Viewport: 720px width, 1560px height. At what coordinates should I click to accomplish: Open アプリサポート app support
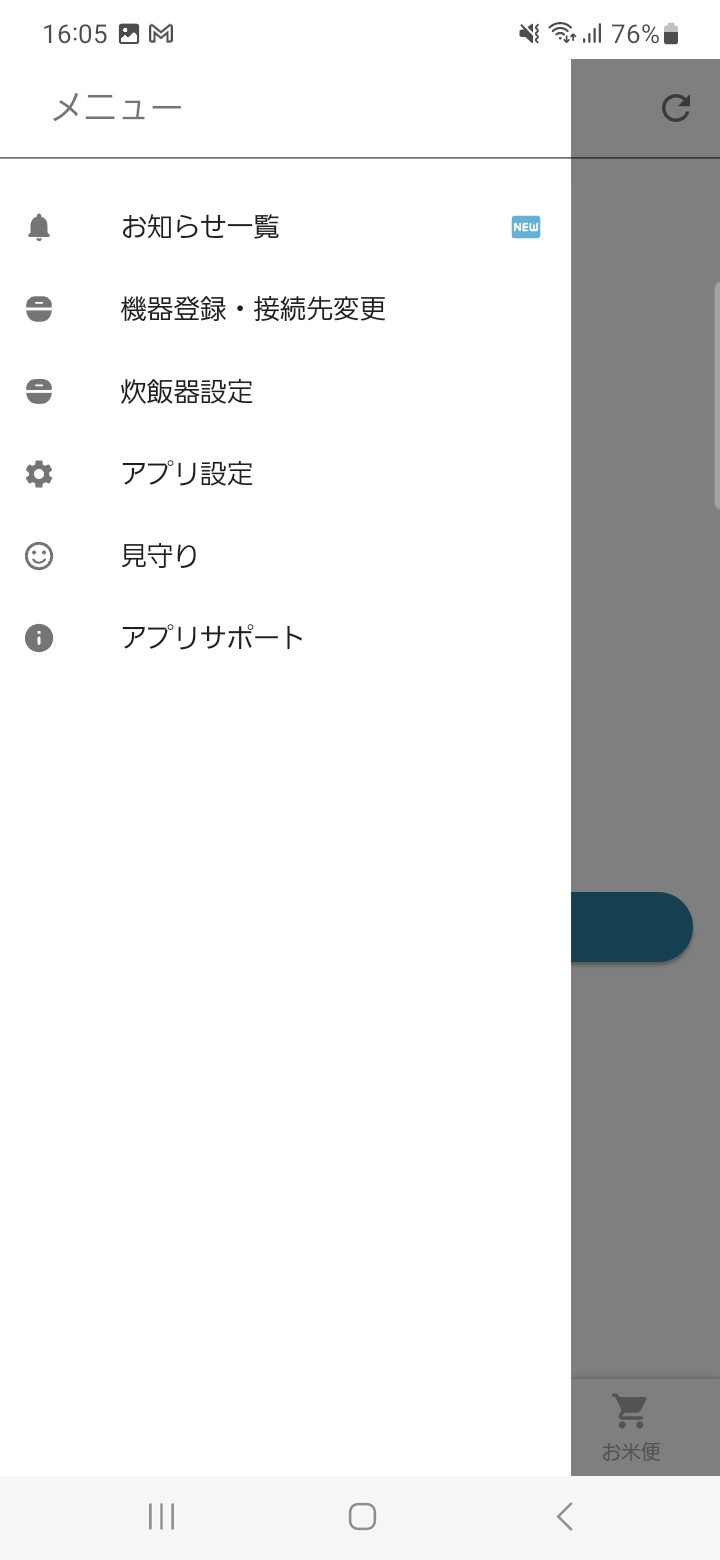pyautogui.click(x=212, y=638)
